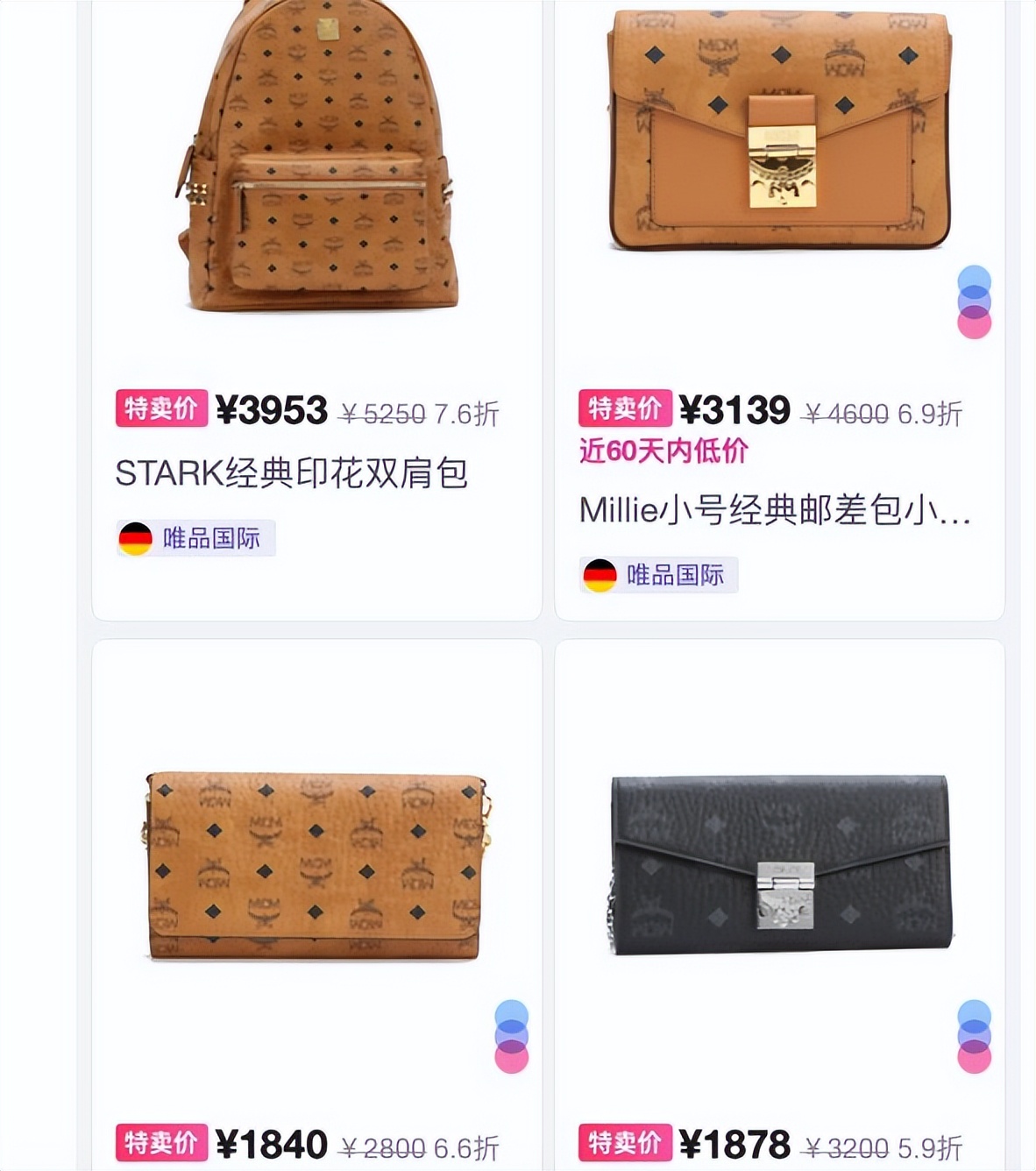The image size is (1036, 1171).
Task: Click the 特卖价 badge next to ¥1878
Action: coord(624,1145)
